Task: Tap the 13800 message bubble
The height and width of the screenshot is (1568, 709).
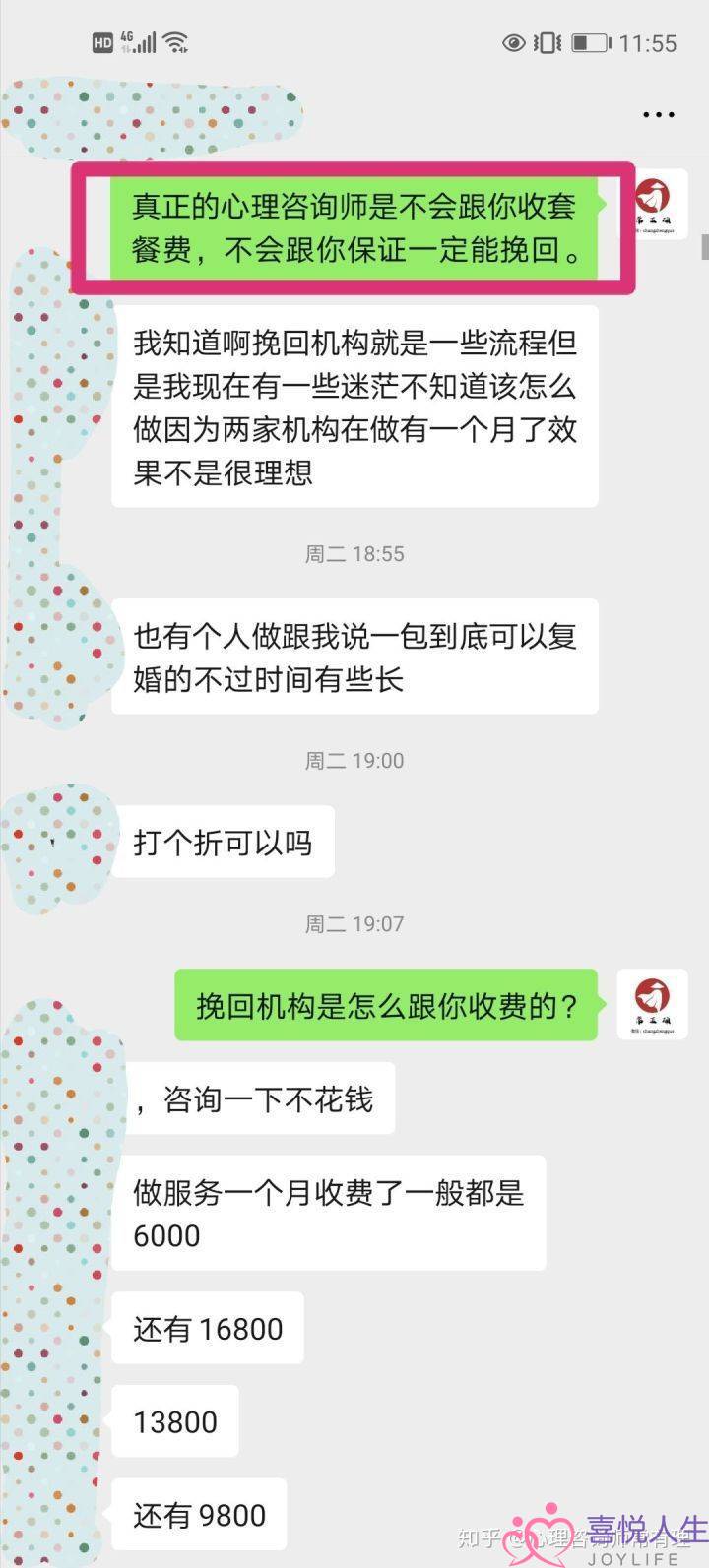Action: click(x=174, y=1421)
